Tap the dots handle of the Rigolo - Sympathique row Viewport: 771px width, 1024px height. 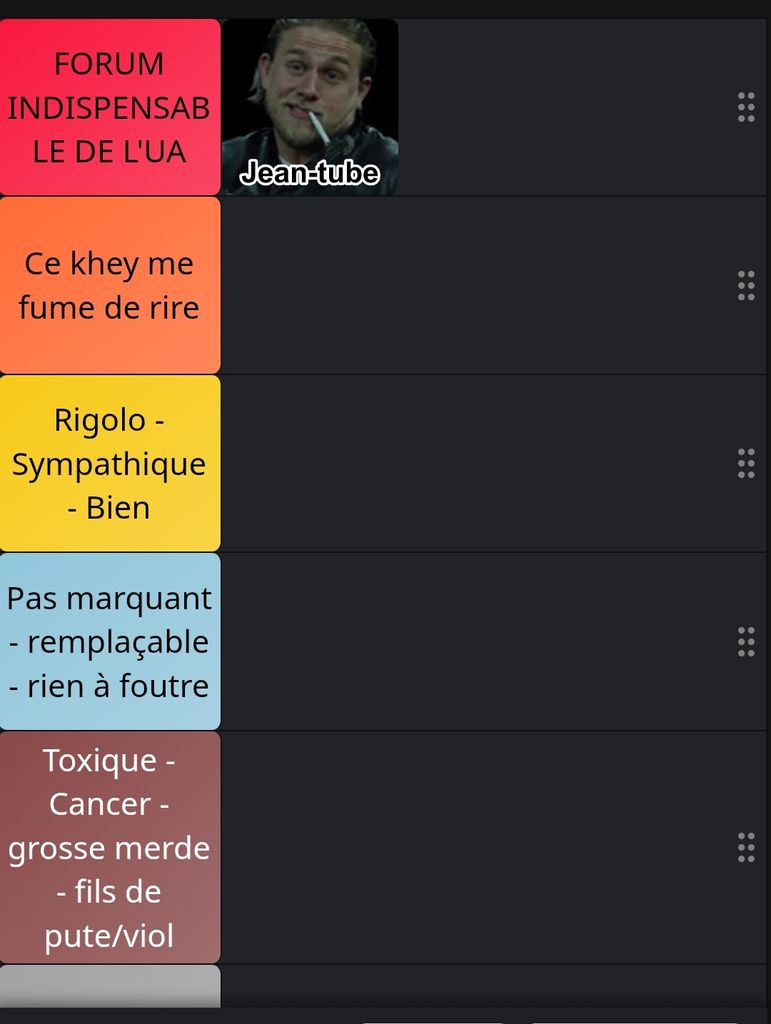tap(746, 463)
